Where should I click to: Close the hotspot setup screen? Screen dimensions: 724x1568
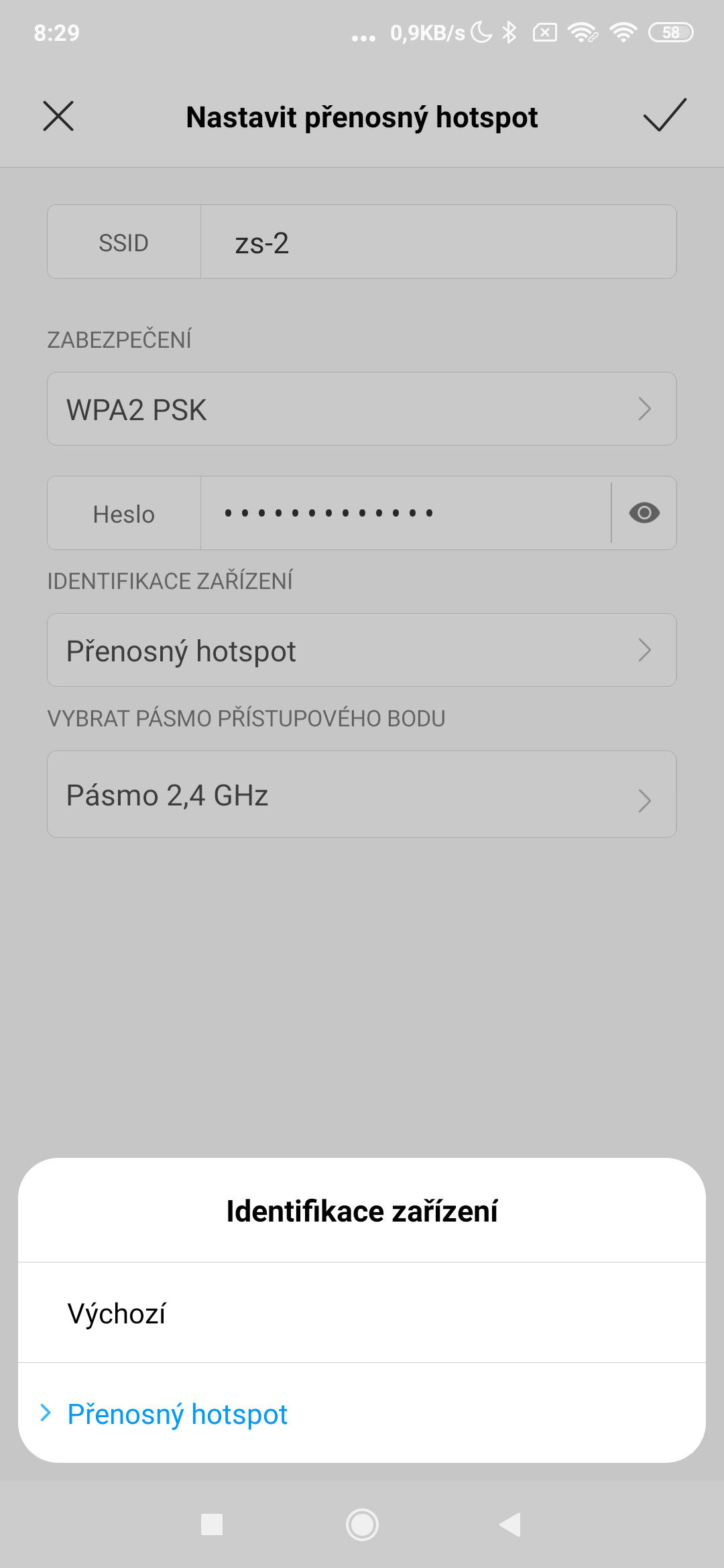tap(58, 116)
